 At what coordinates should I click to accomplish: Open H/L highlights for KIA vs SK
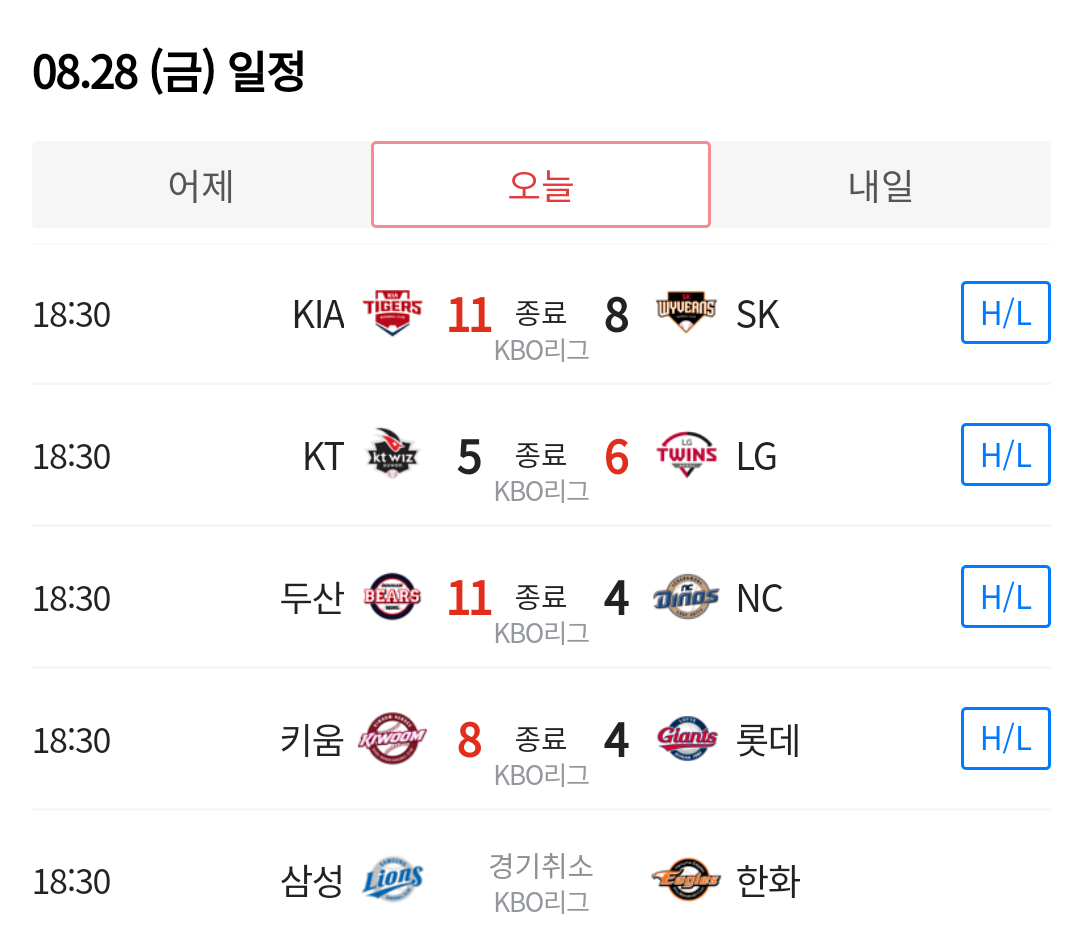(1006, 313)
